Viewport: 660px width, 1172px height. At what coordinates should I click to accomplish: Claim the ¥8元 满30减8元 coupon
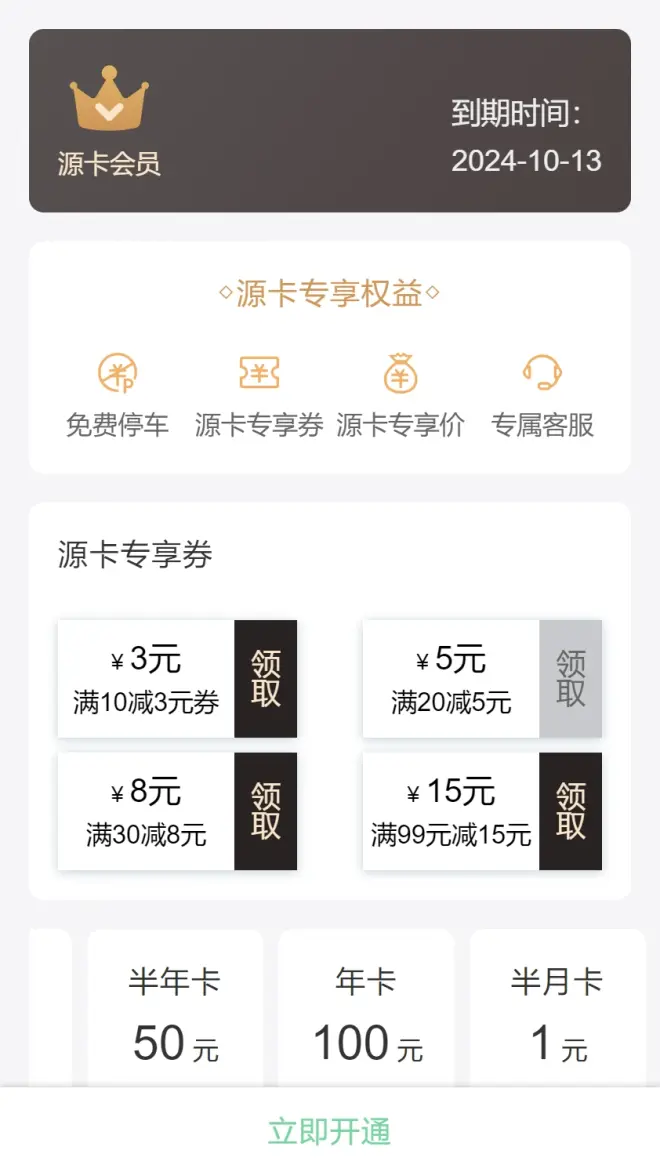tap(265, 811)
